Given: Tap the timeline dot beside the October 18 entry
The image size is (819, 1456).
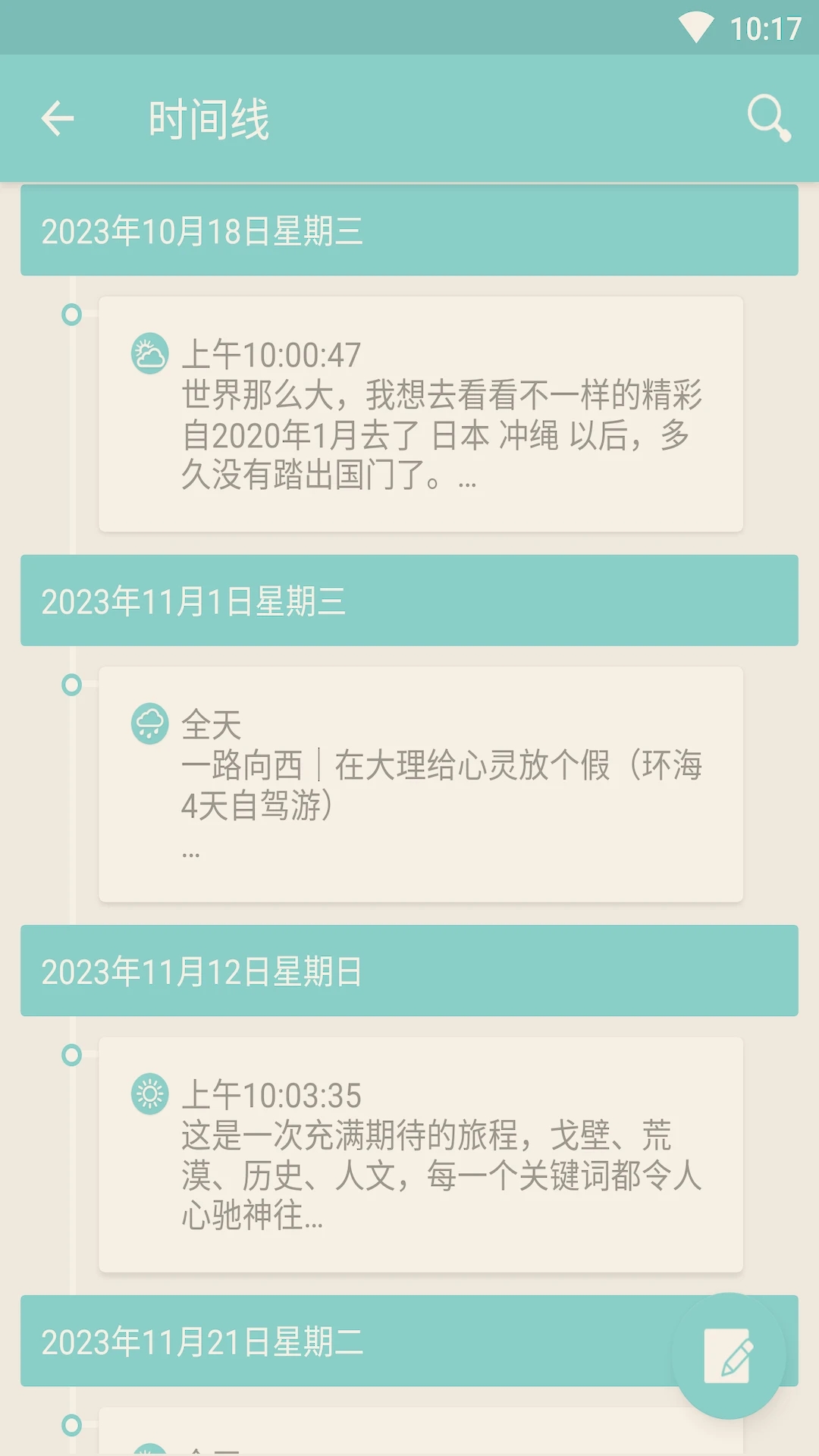Looking at the screenshot, I should (74, 313).
